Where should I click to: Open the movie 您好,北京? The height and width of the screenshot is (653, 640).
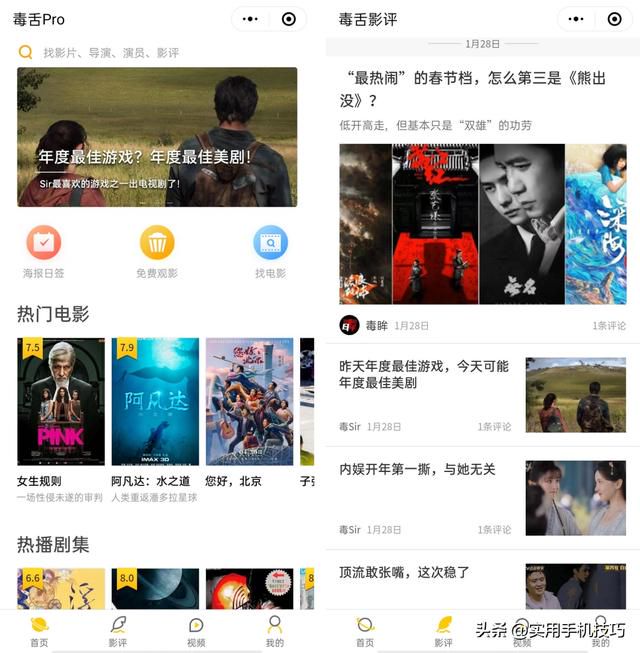click(249, 402)
